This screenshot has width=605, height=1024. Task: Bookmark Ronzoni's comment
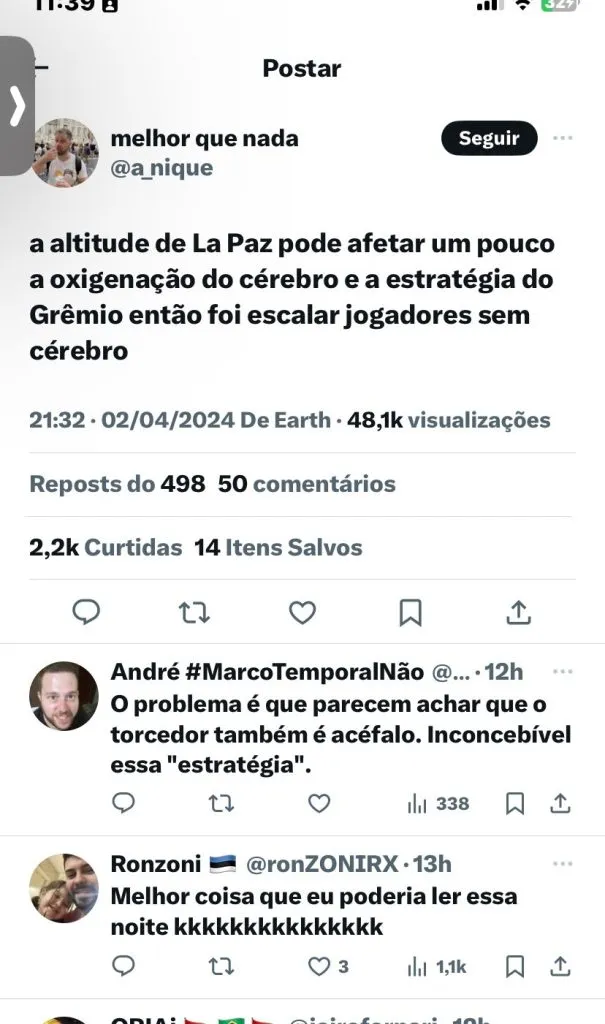tap(515, 966)
